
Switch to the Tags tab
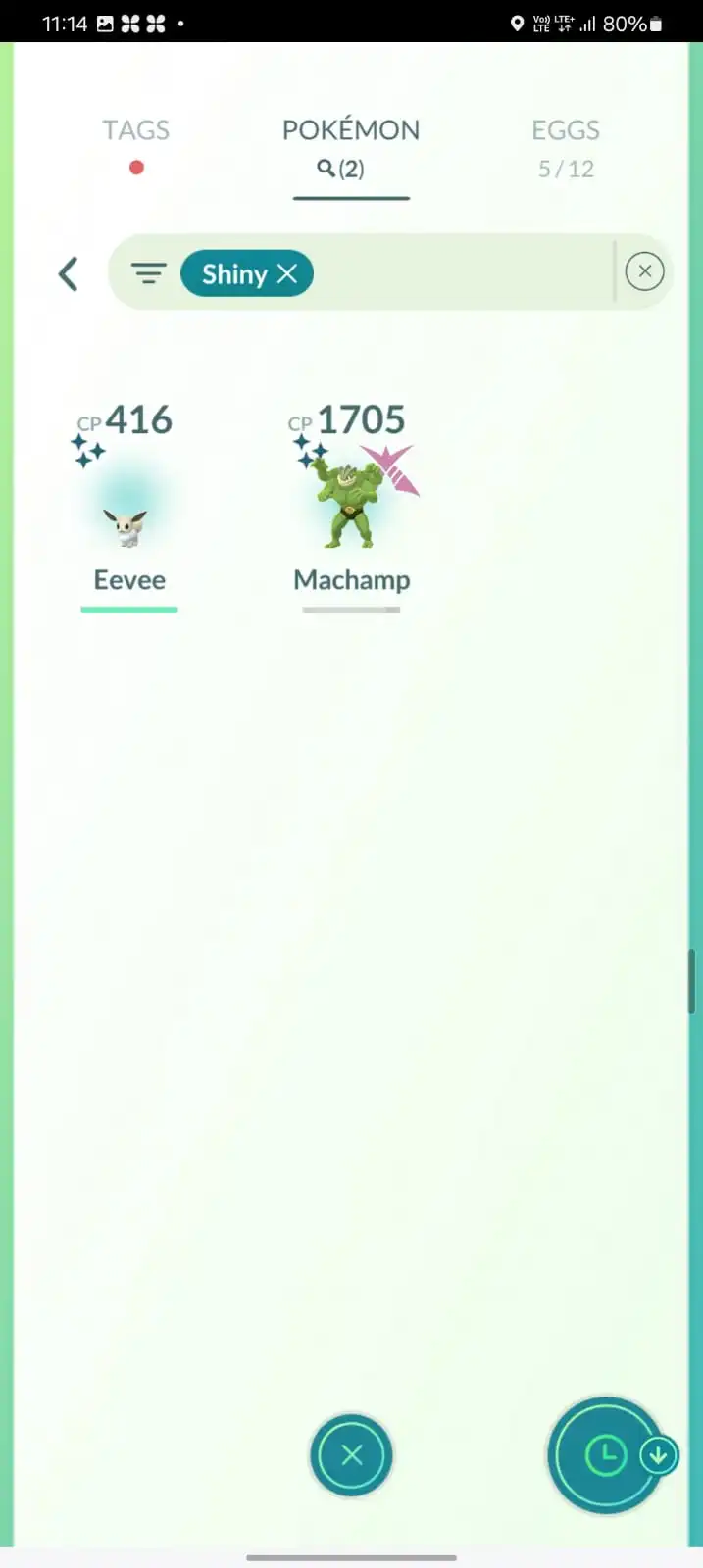136,131
